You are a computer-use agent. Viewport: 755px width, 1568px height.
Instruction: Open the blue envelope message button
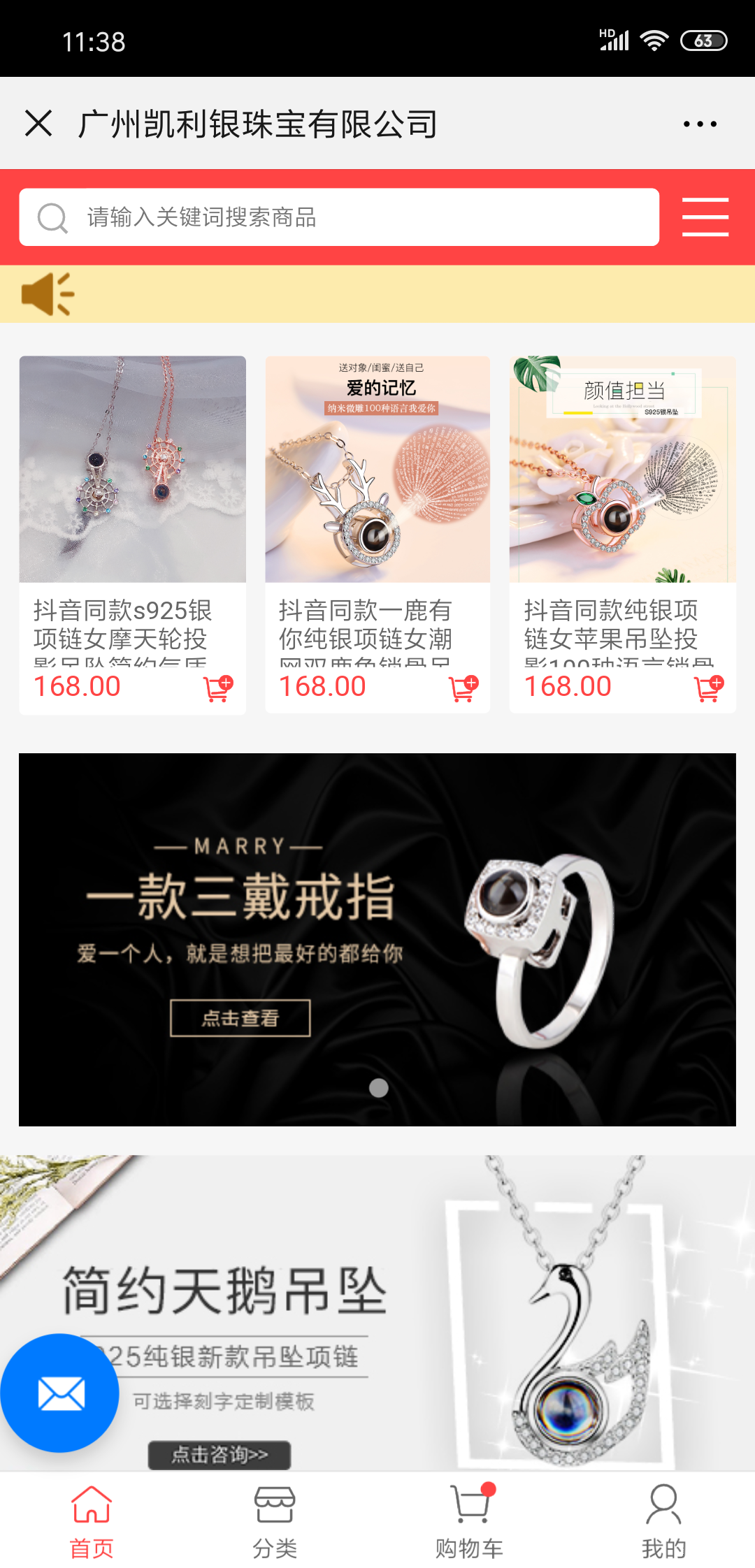[60, 1393]
